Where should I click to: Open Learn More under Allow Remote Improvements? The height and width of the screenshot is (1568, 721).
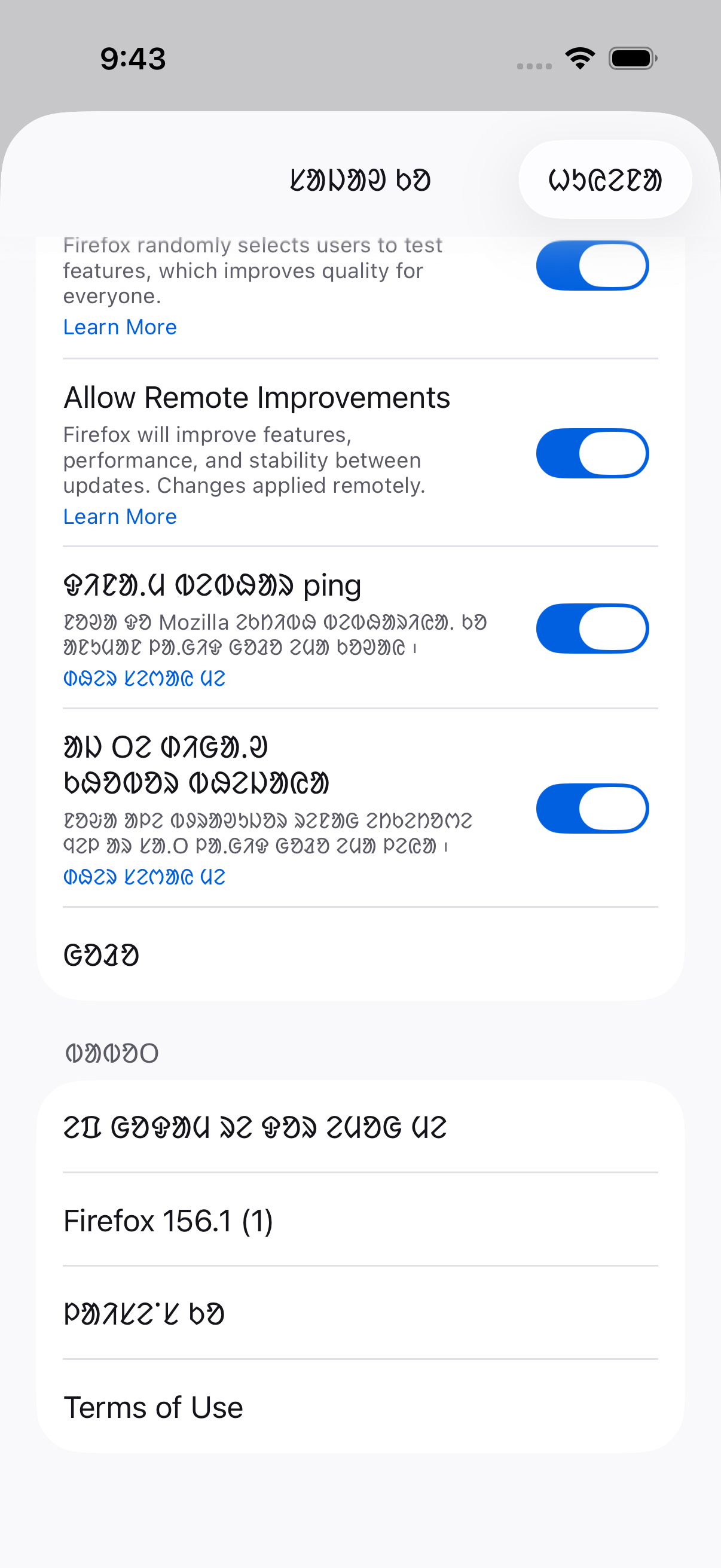(120, 517)
